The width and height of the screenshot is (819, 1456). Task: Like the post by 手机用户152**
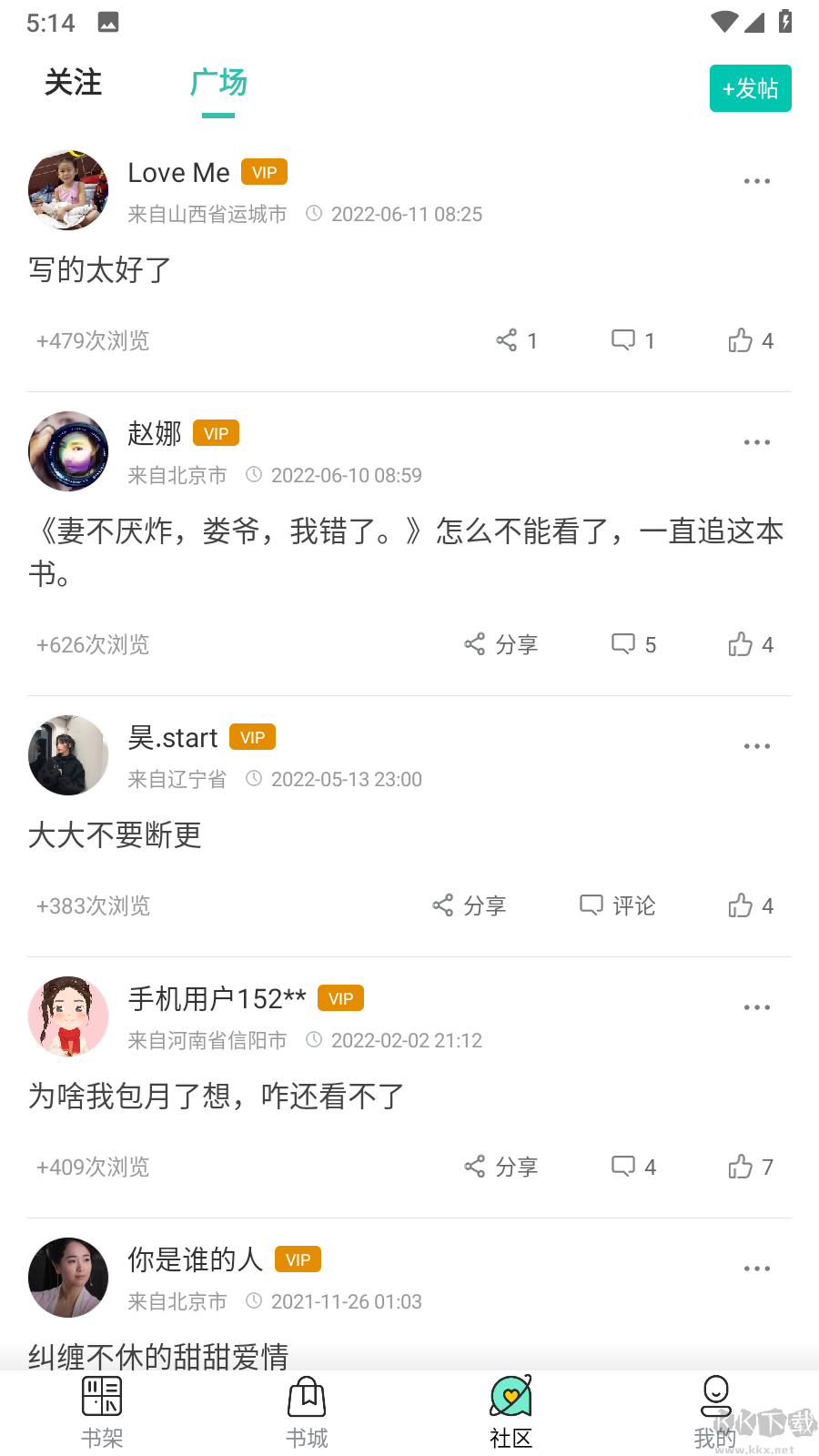tap(750, 1167)
